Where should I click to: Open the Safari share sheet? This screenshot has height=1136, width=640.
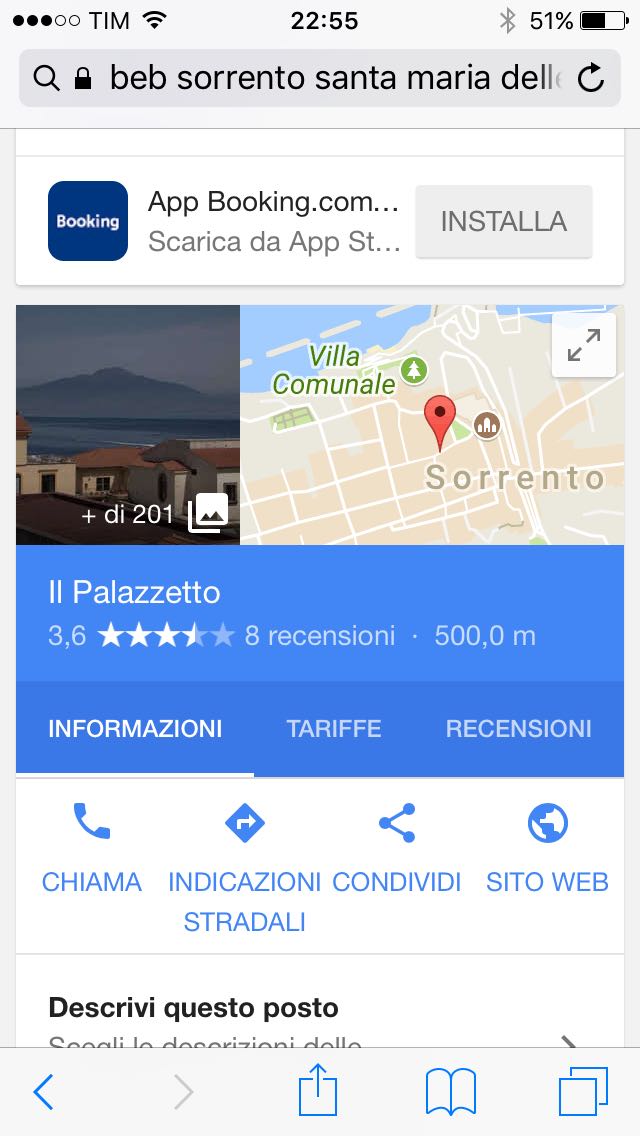[x=319, y=1090]
